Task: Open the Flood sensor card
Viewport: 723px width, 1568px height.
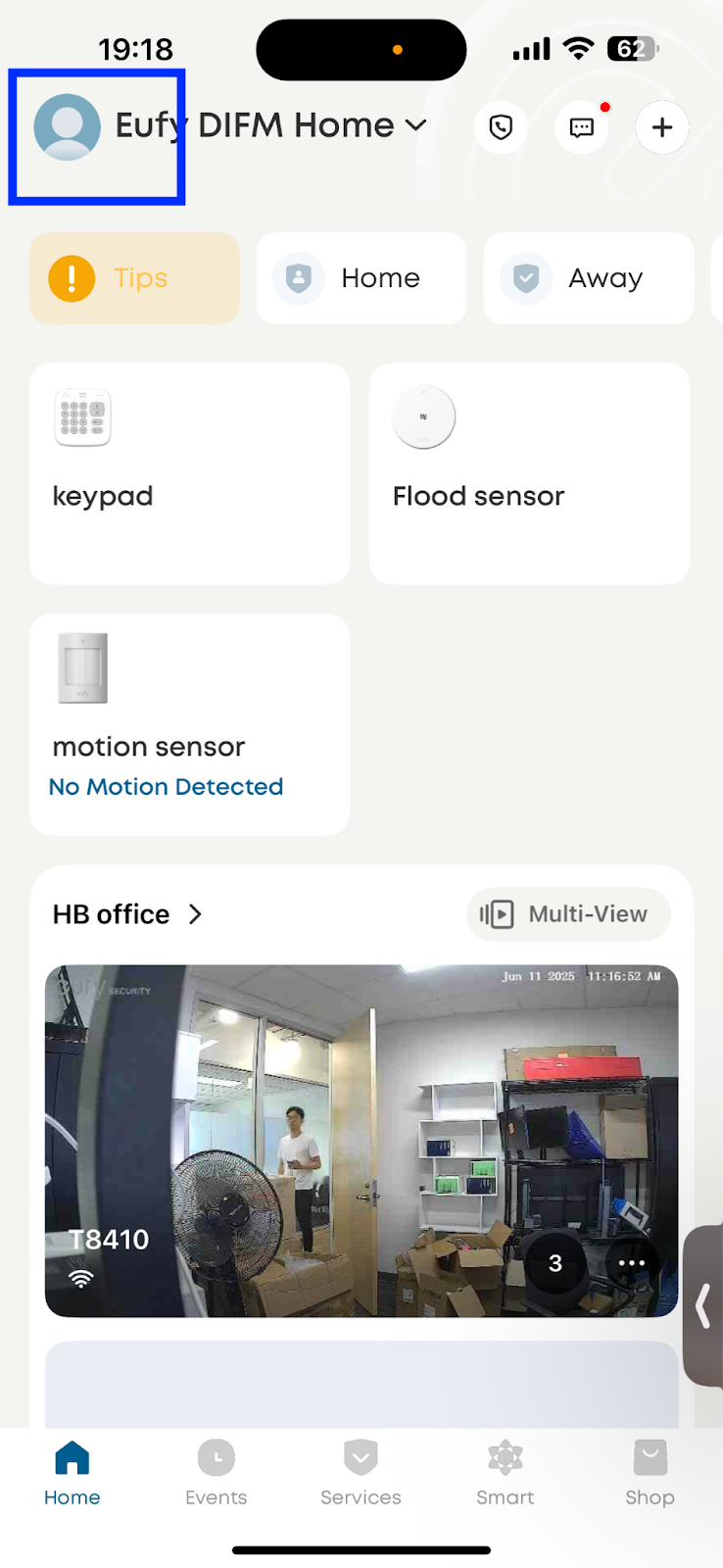Action: click(x=529, y=474)
